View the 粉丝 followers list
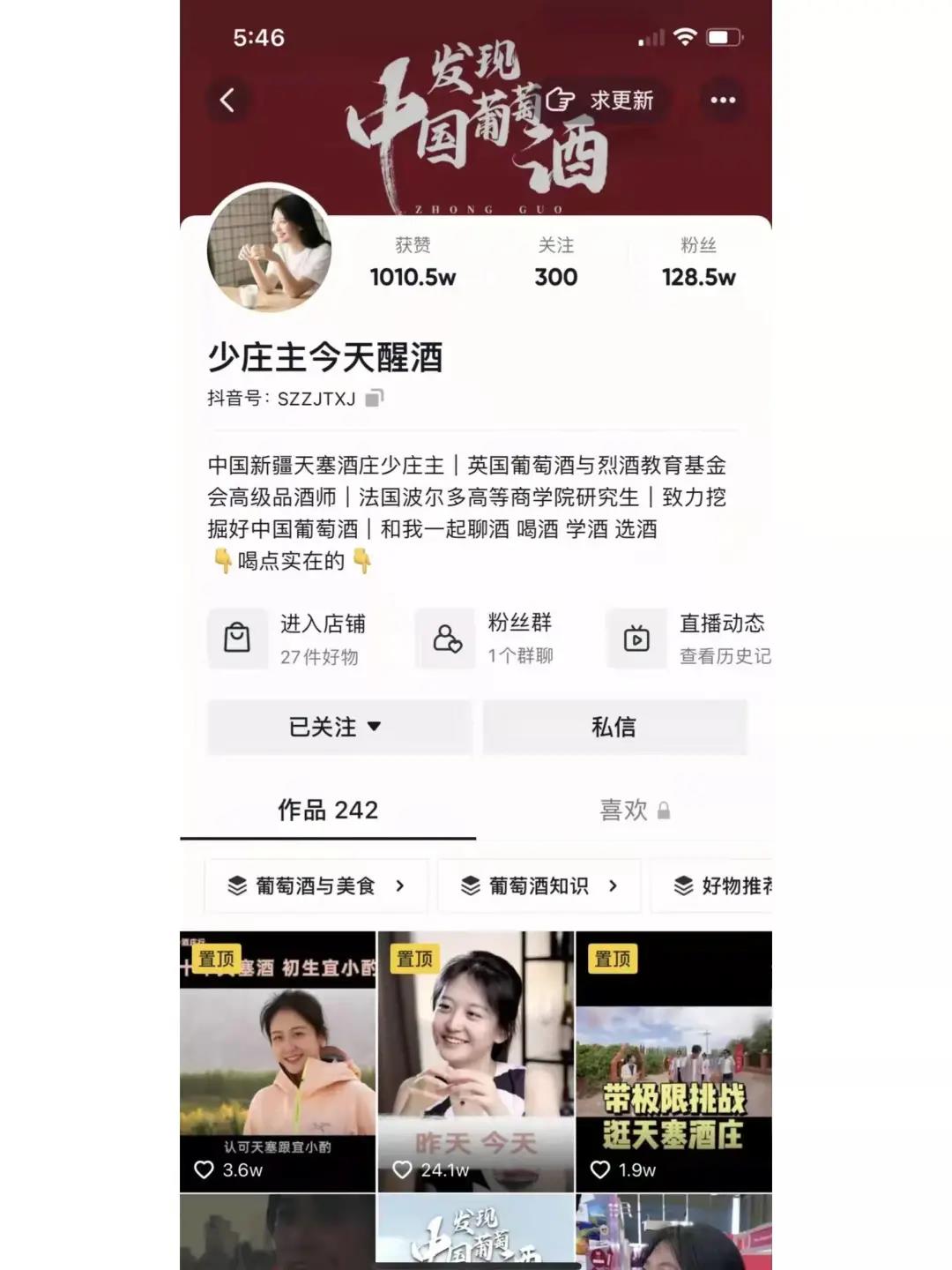The image size is (952, 1270). (698, 263)
